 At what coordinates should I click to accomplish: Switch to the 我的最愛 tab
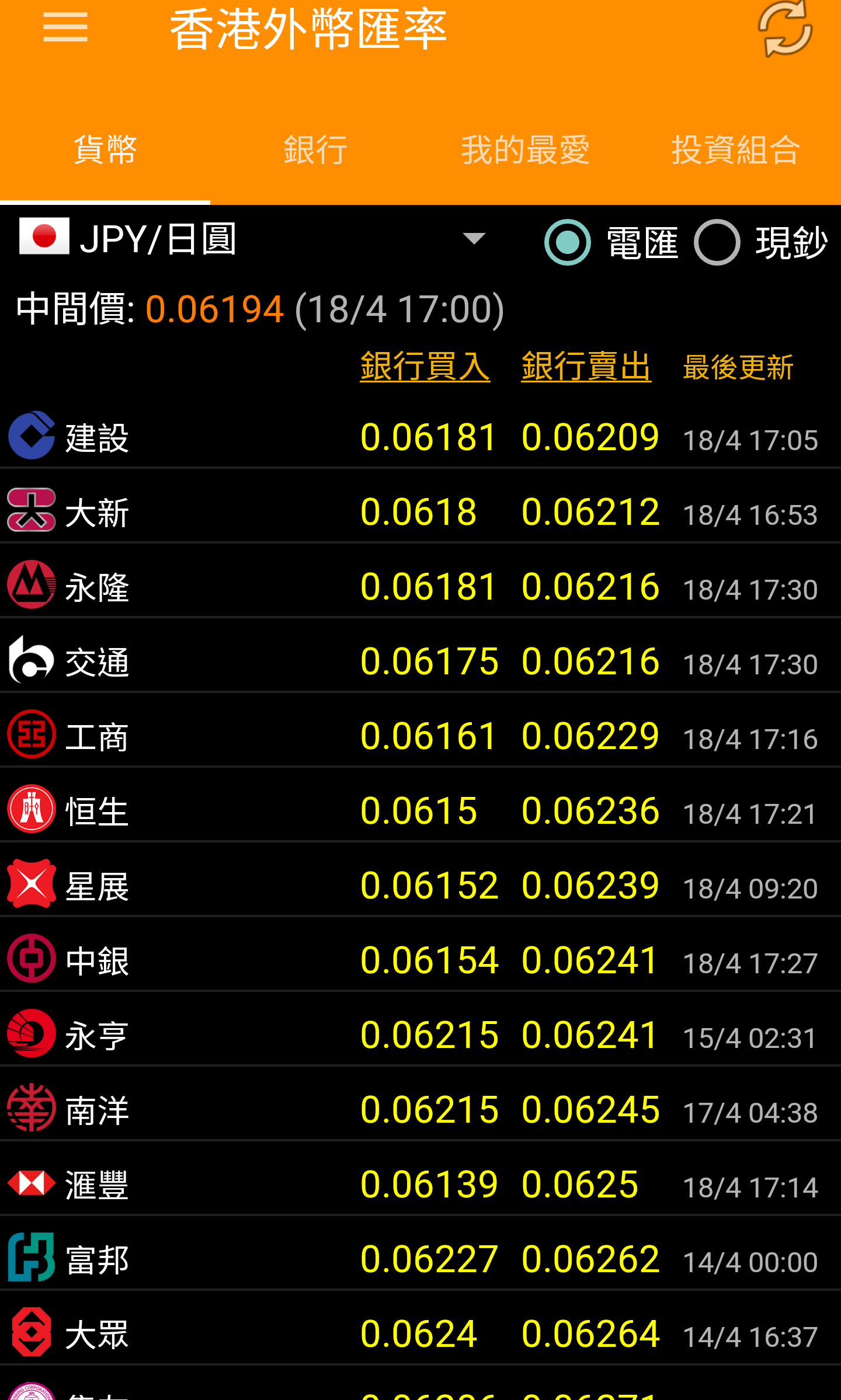tap(526, 150)
